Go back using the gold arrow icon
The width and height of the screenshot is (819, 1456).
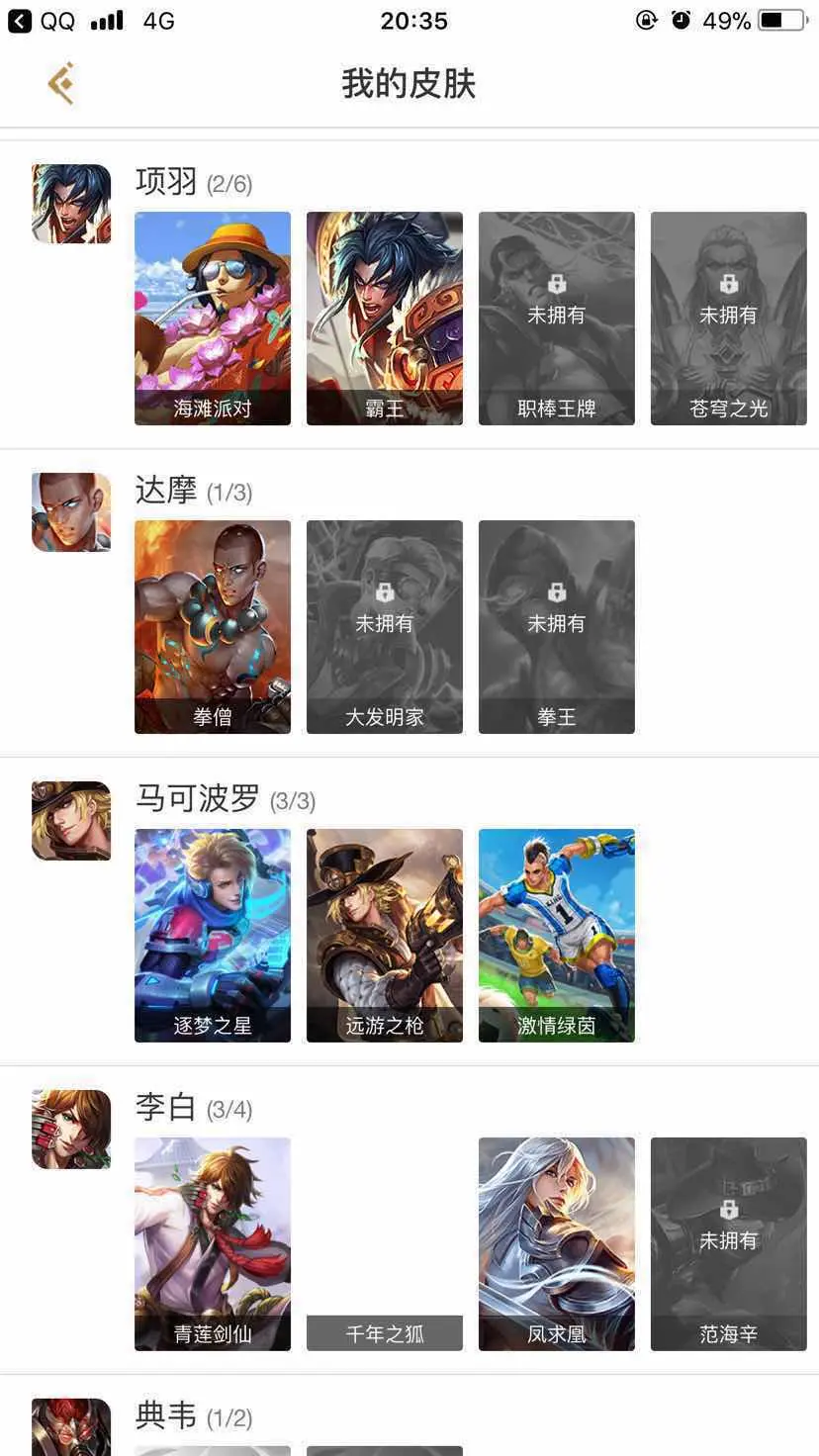click(x=61, y=83)
